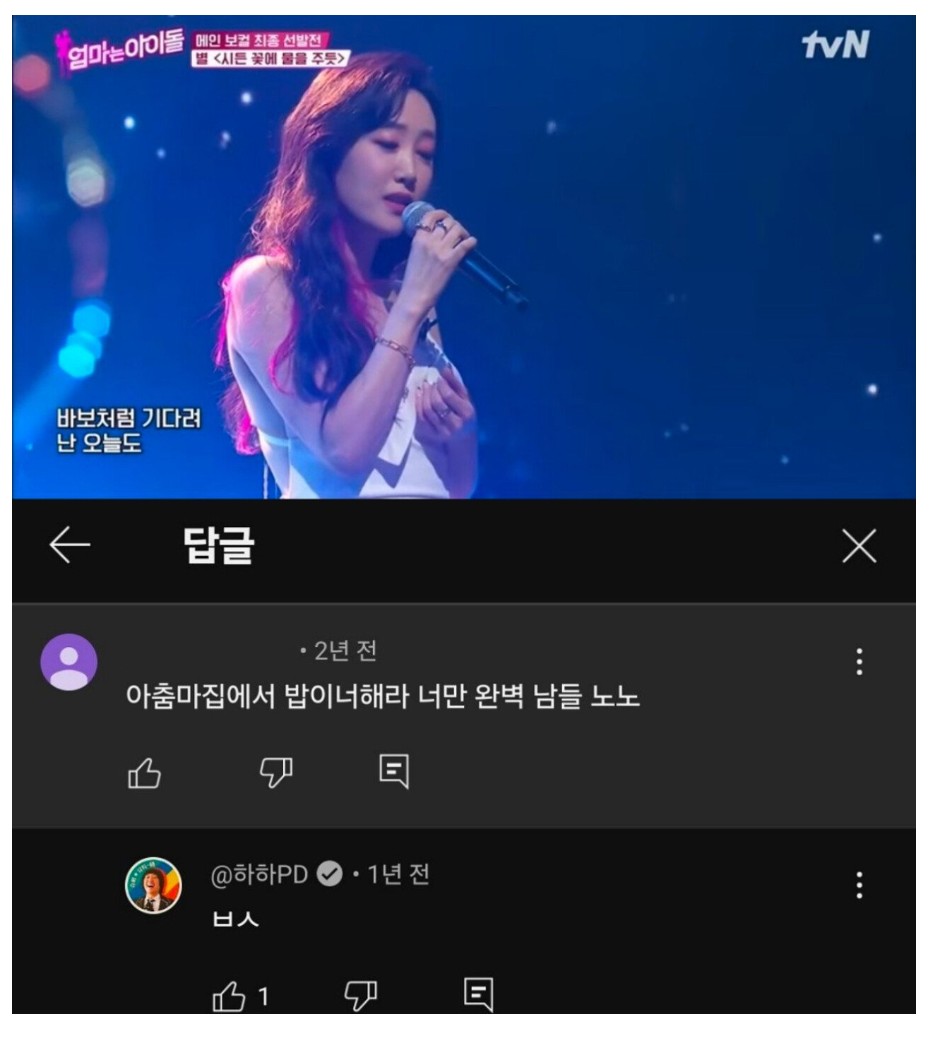This screenshot has height=1061, width=935.
Task: Open the @하하PD channel avatar
Action: point(153,885)
